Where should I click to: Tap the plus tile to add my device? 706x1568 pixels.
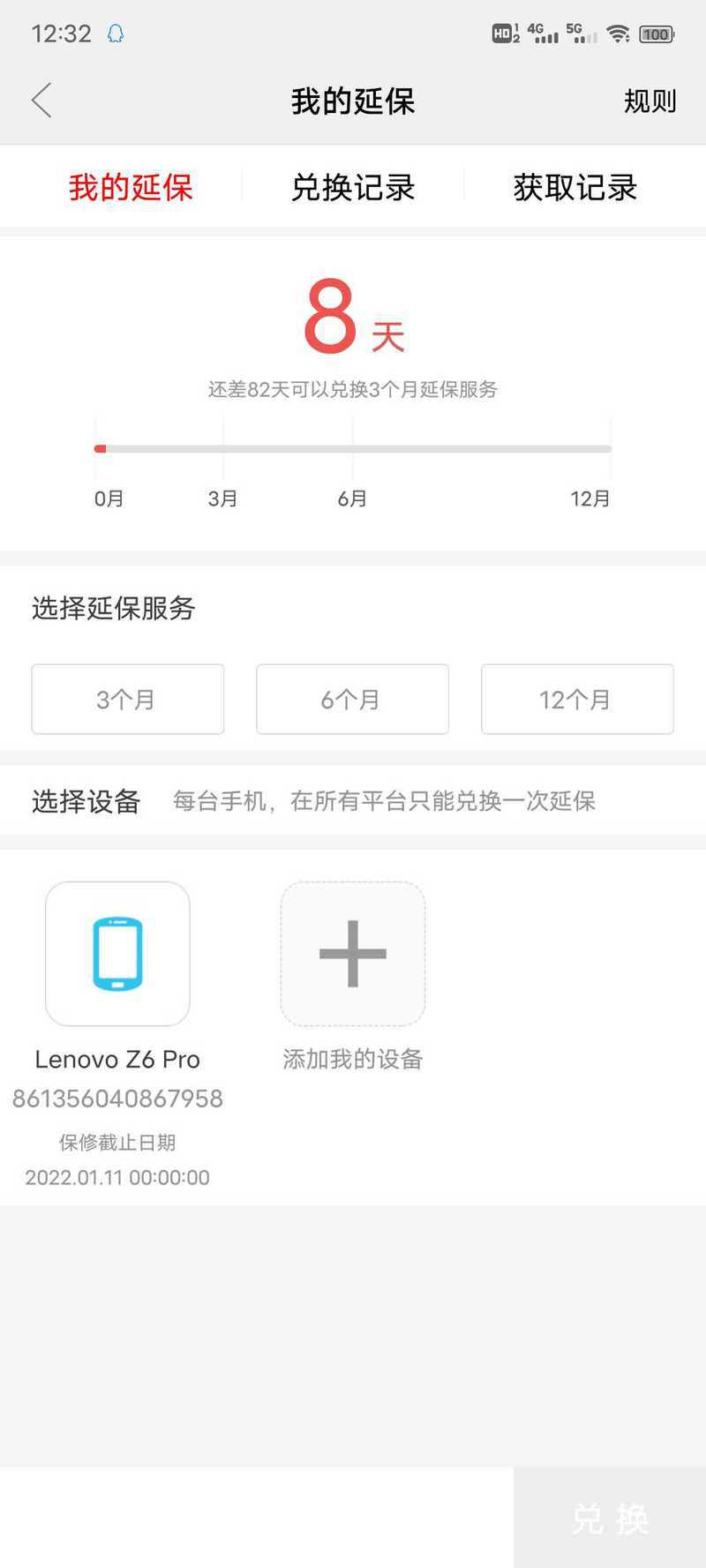[353, 954]
